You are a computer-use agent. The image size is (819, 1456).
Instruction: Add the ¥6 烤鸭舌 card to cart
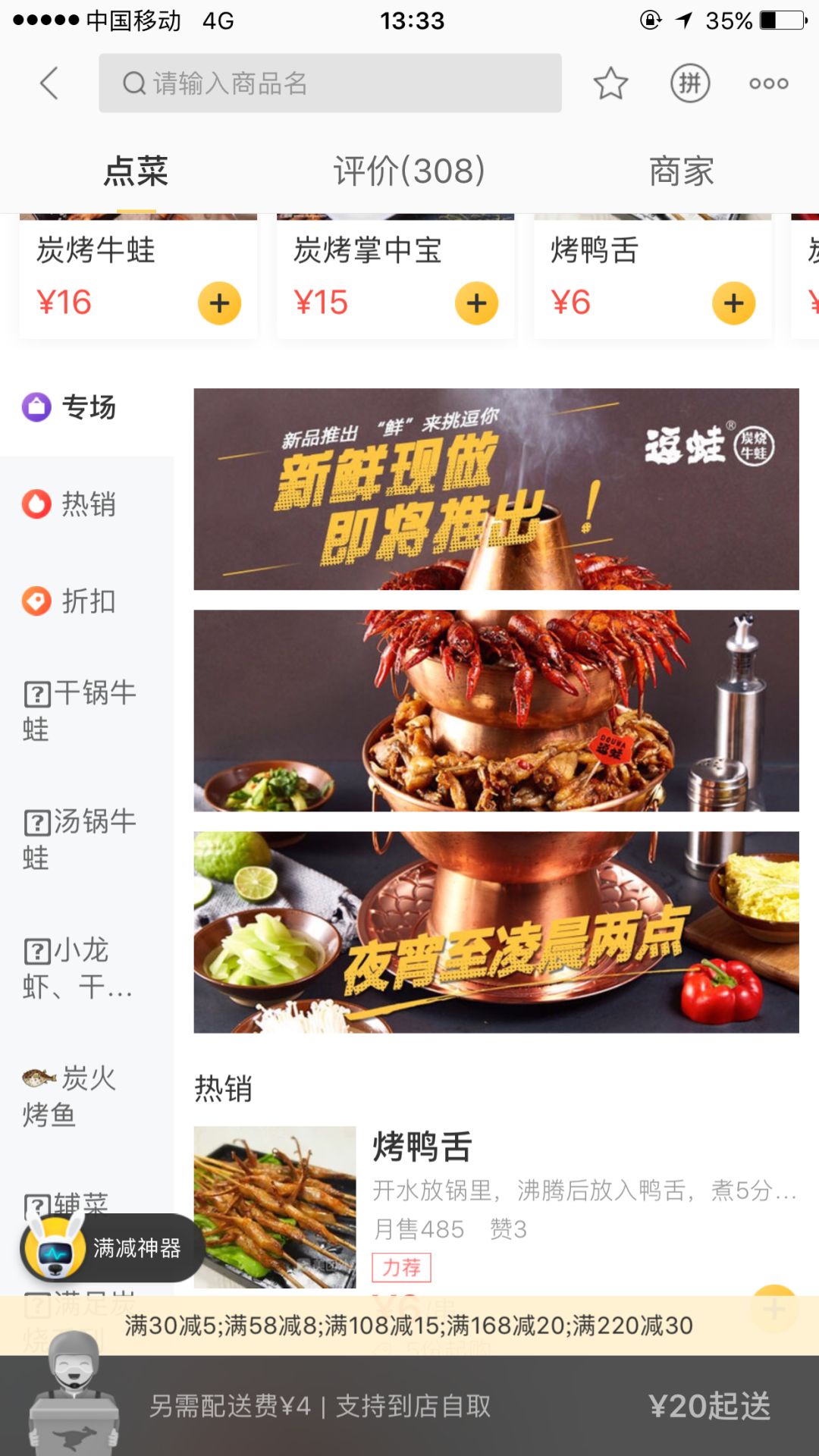[x=733, y=303]
